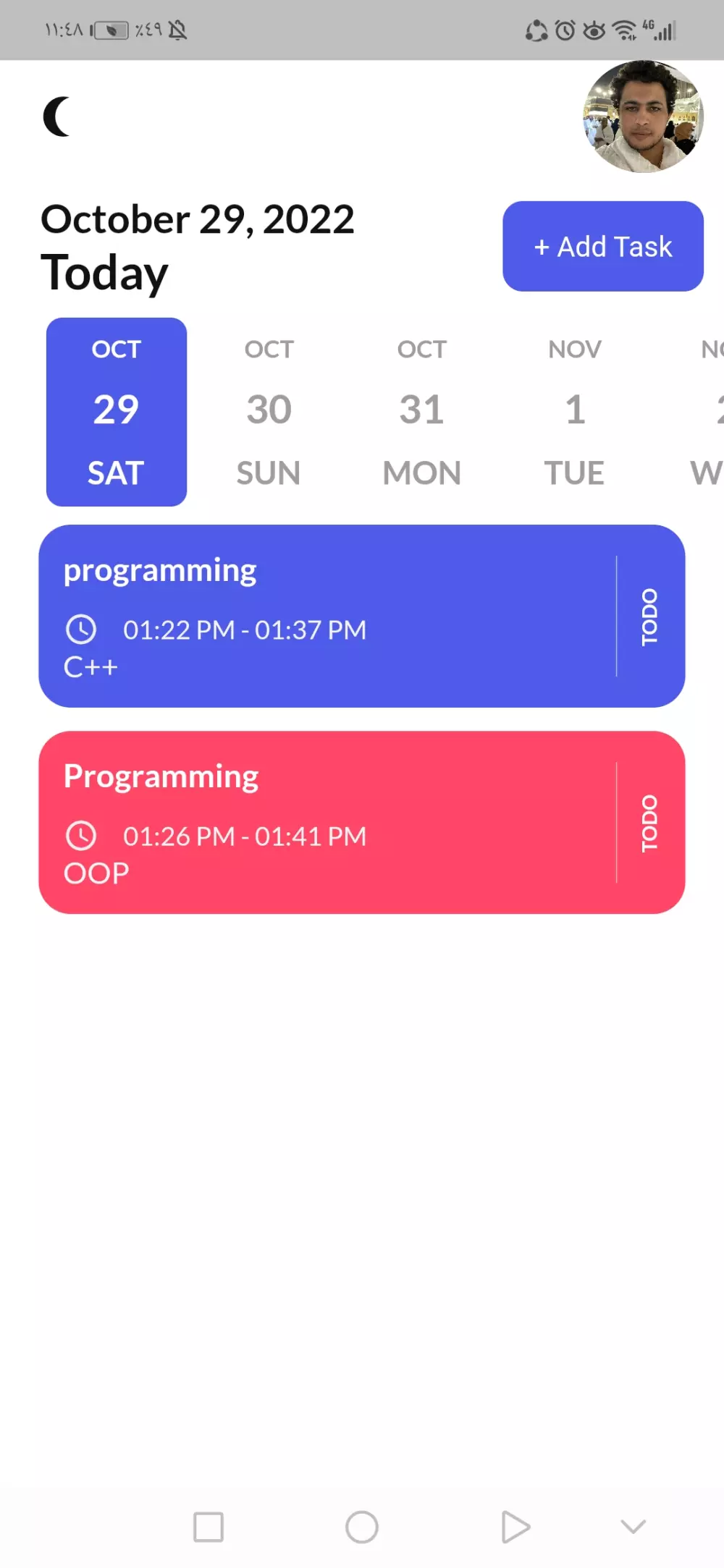Click the clock icon on the programming task

click(81, 630)
